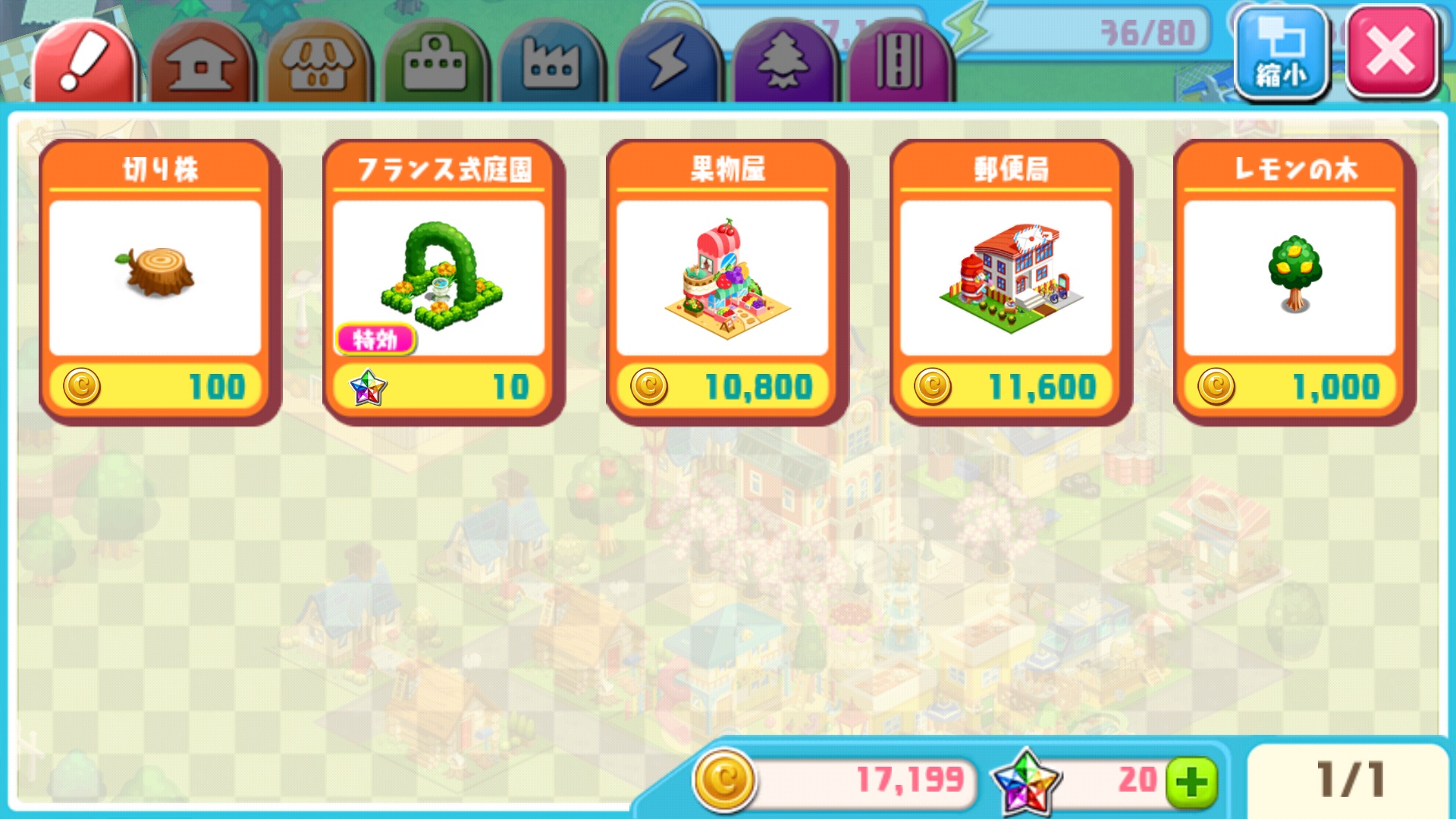Switch to the lightning bolt category tab

click(x=668, y=66)
